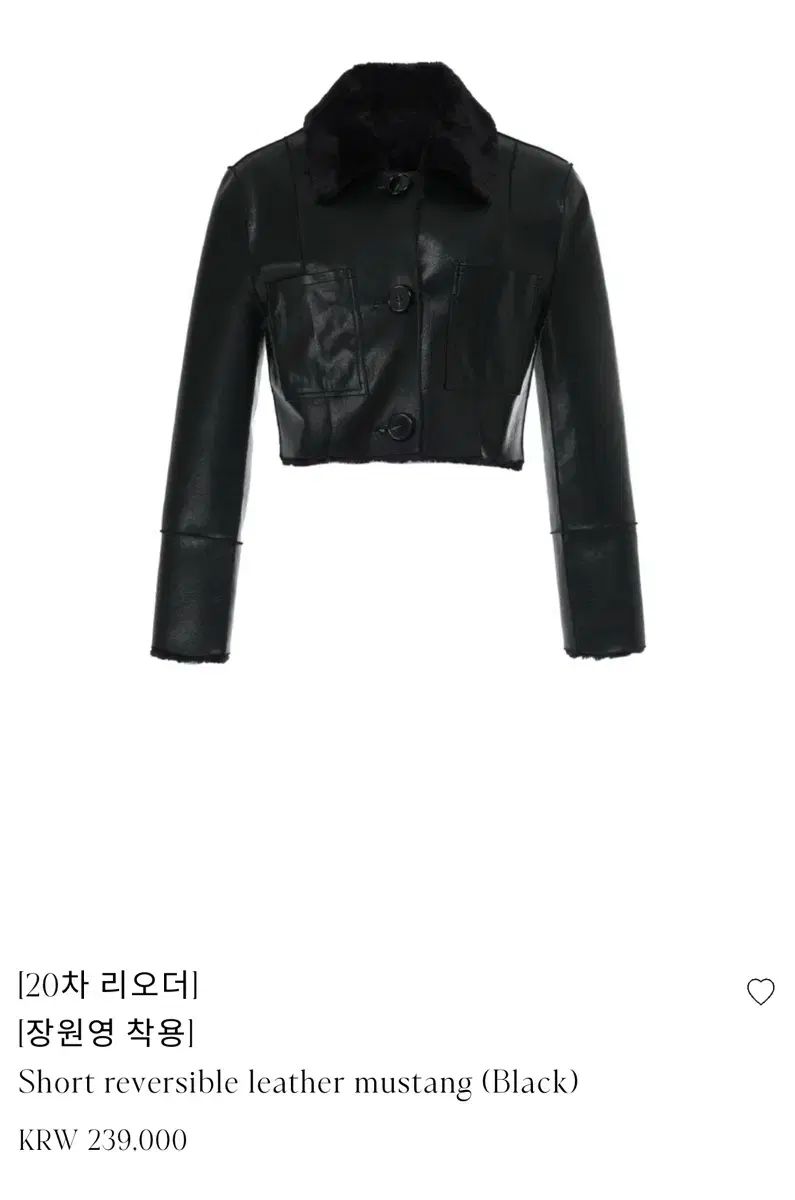This screenshot has width=795, height=1200.
Task: Add the leather mustang to wishlist
Action: pyautogui.click(x=761, y=992)
